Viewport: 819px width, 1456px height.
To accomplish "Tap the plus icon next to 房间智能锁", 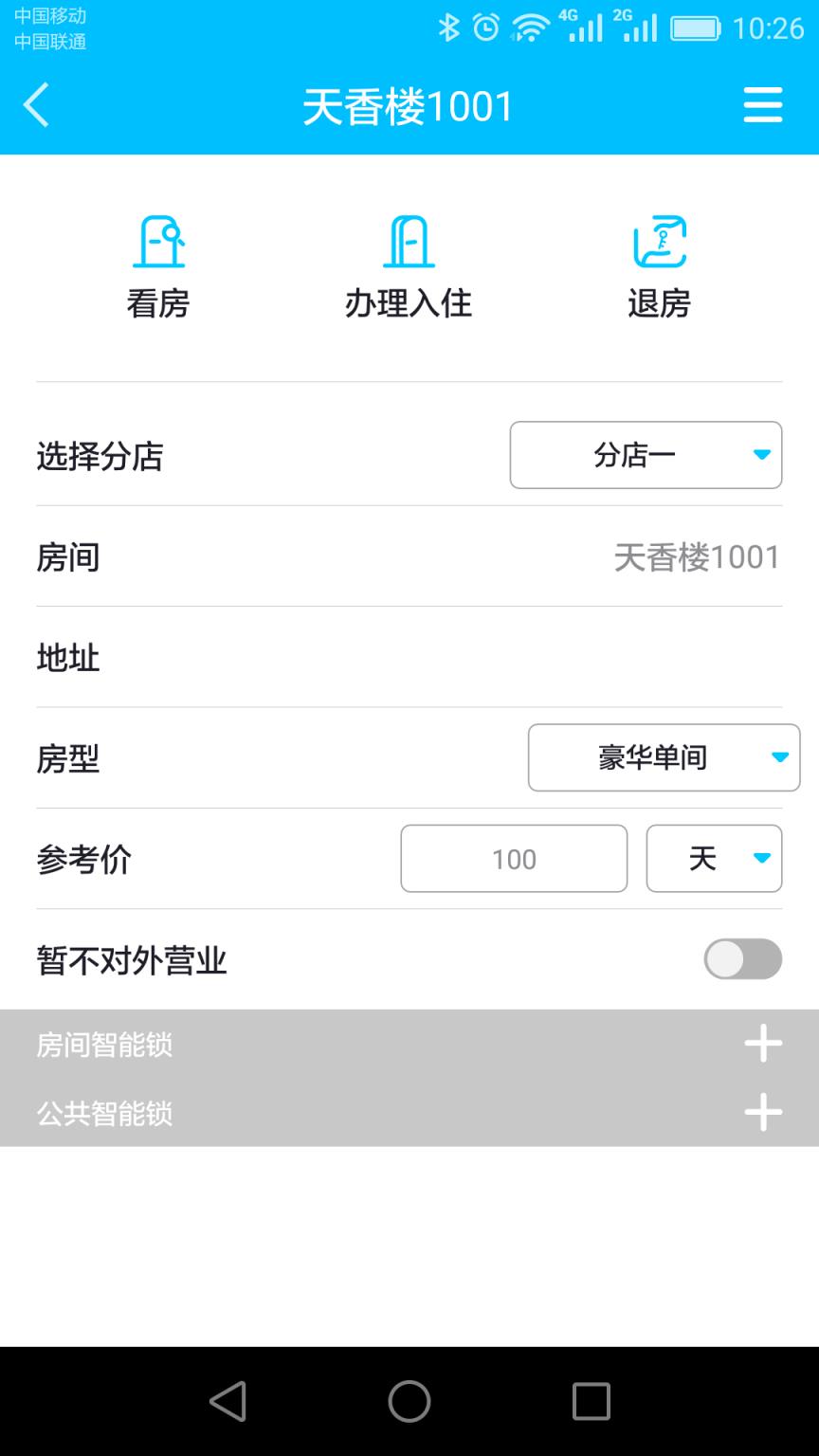I will 763,1042.
